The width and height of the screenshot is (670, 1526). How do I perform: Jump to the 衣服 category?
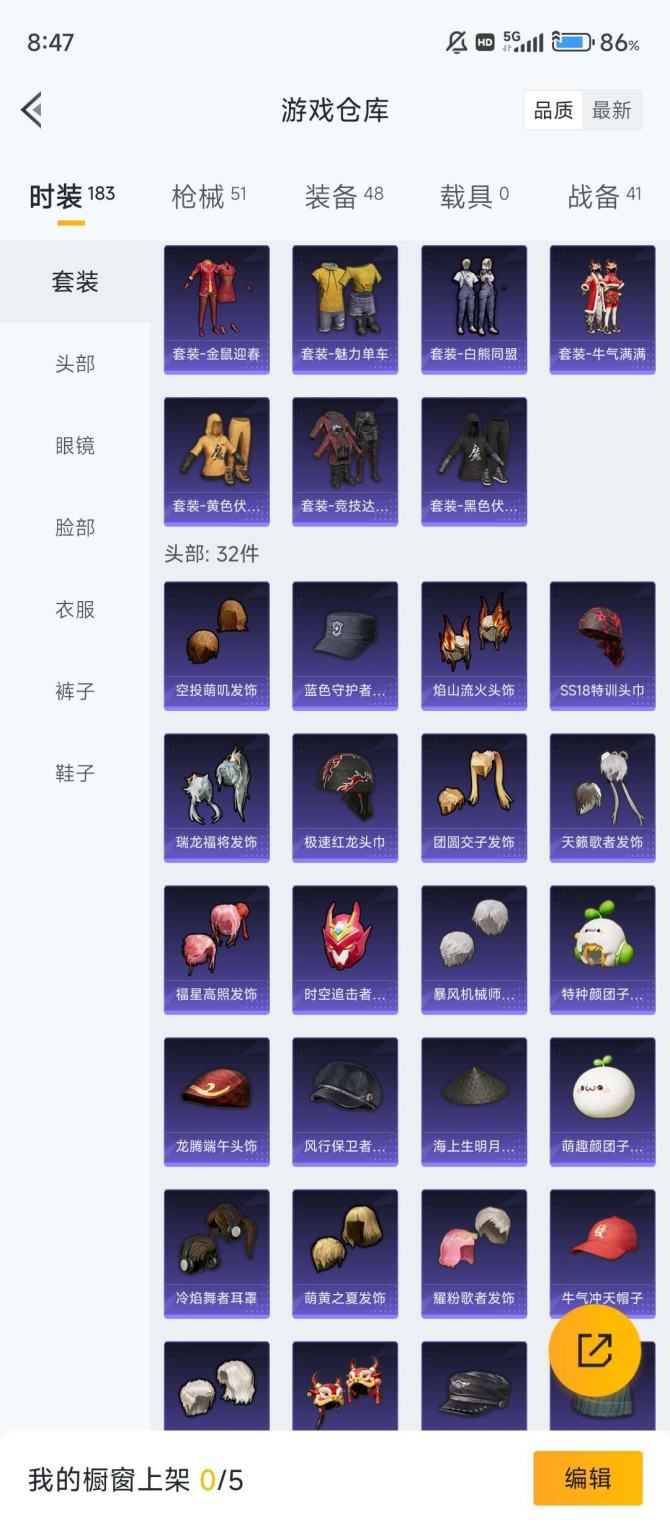pyautogui.click(x=75, y=610)
